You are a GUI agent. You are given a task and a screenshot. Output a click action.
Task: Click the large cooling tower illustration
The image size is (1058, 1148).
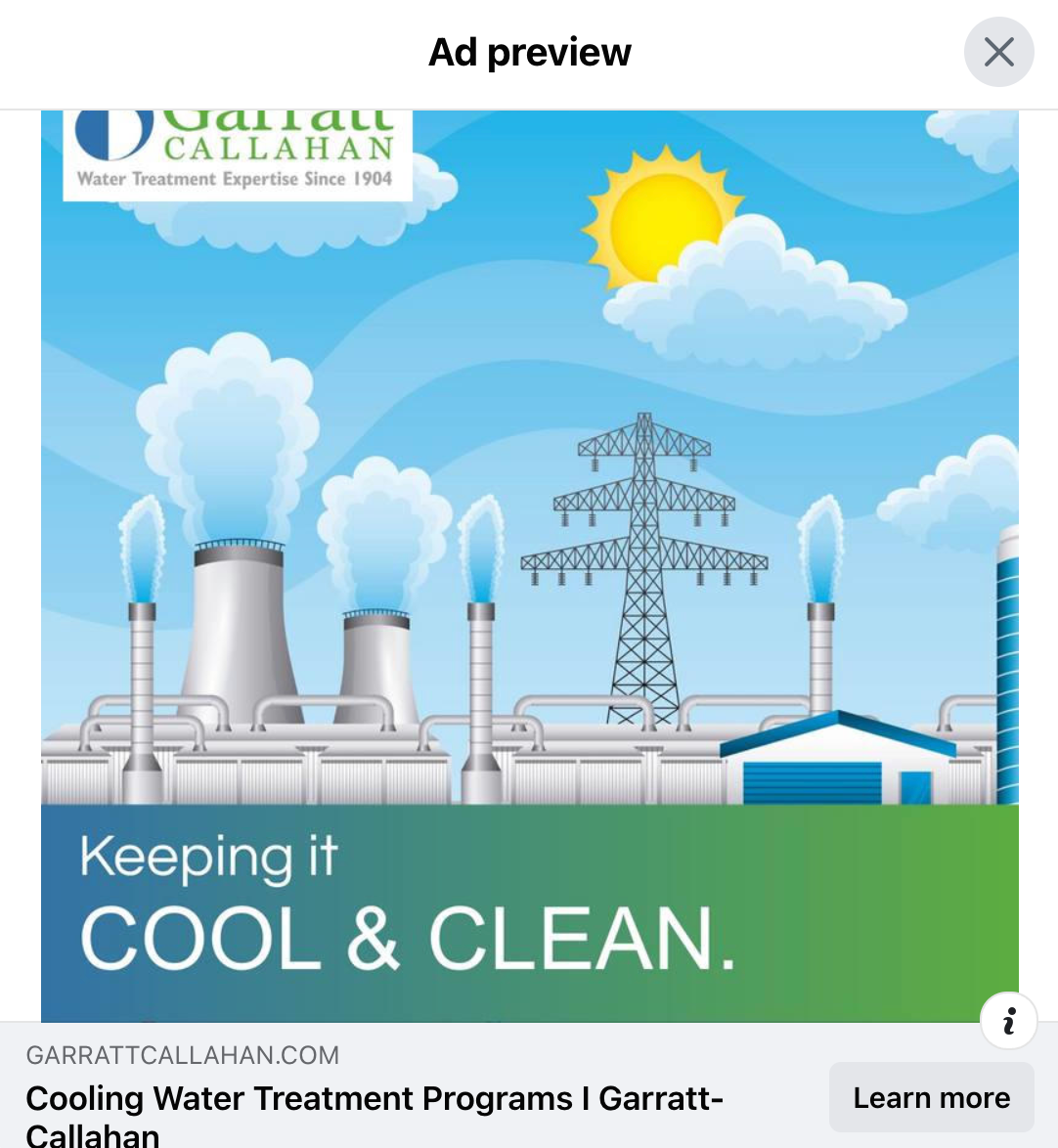point(240,636)
